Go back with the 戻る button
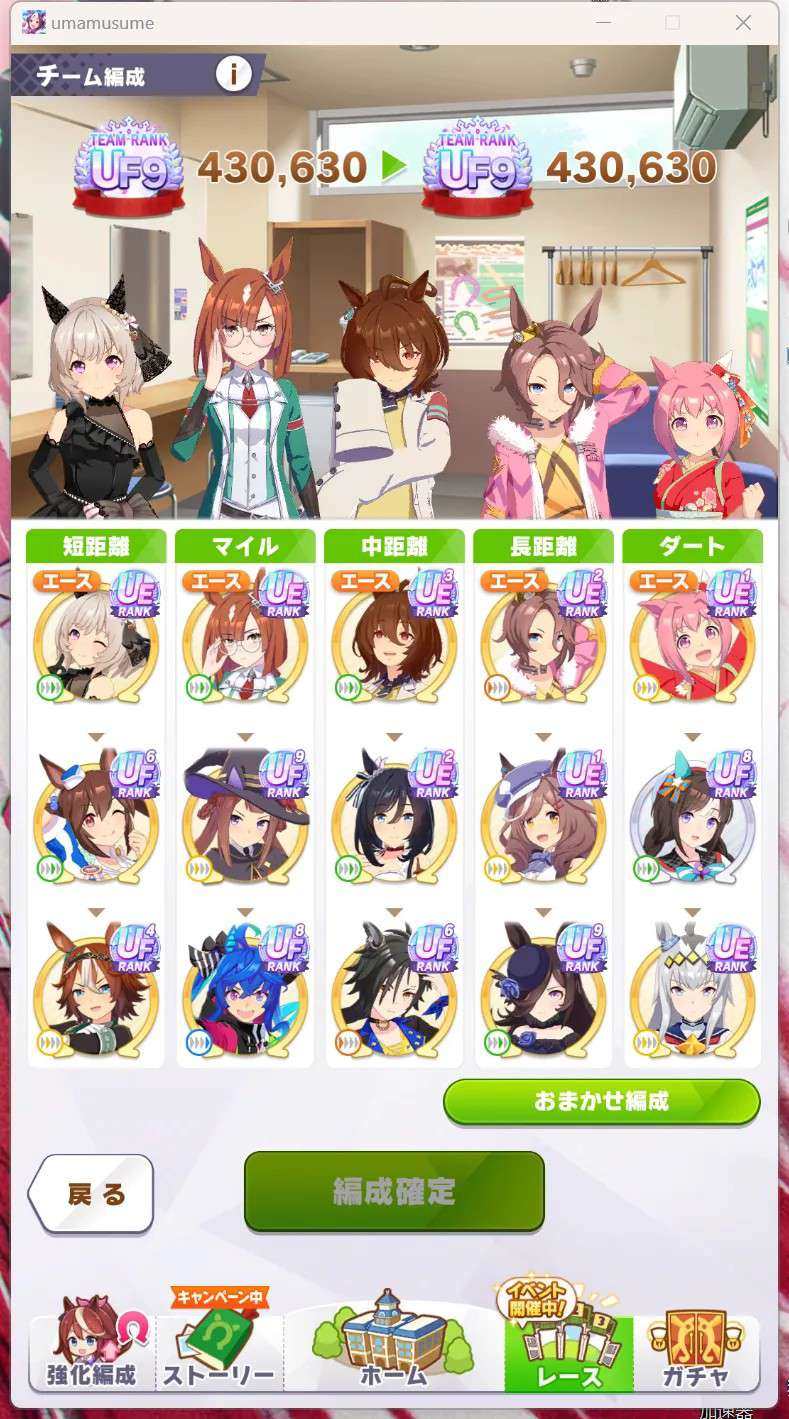Screen dimensions: 789x1419 coord(93,1193)
